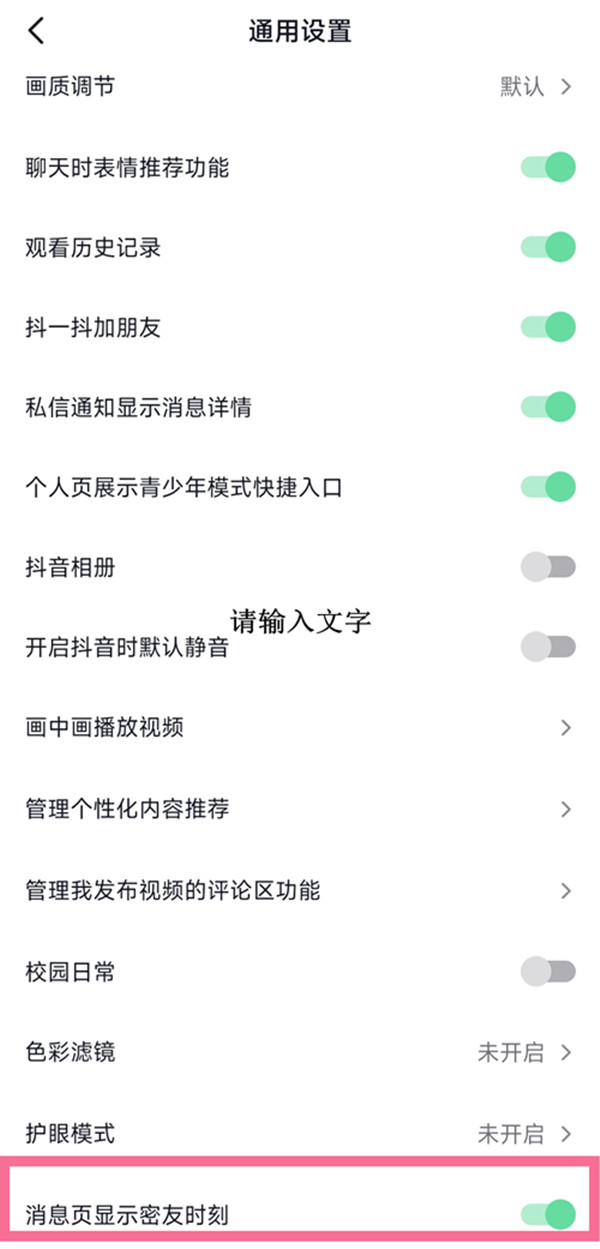Open 管理个性化内容推荐
The height and width of the screenshot is (1249, 600).
click(300, 808)
